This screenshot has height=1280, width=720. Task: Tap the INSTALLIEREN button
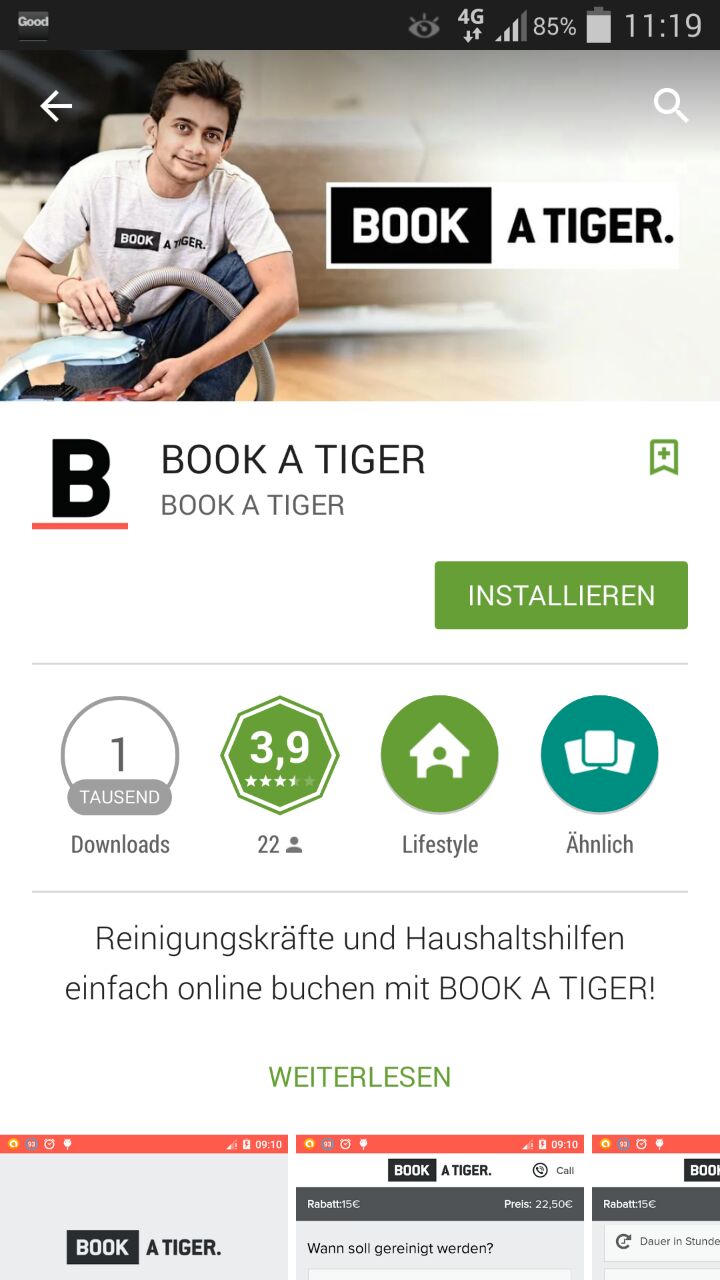(561, 595)
